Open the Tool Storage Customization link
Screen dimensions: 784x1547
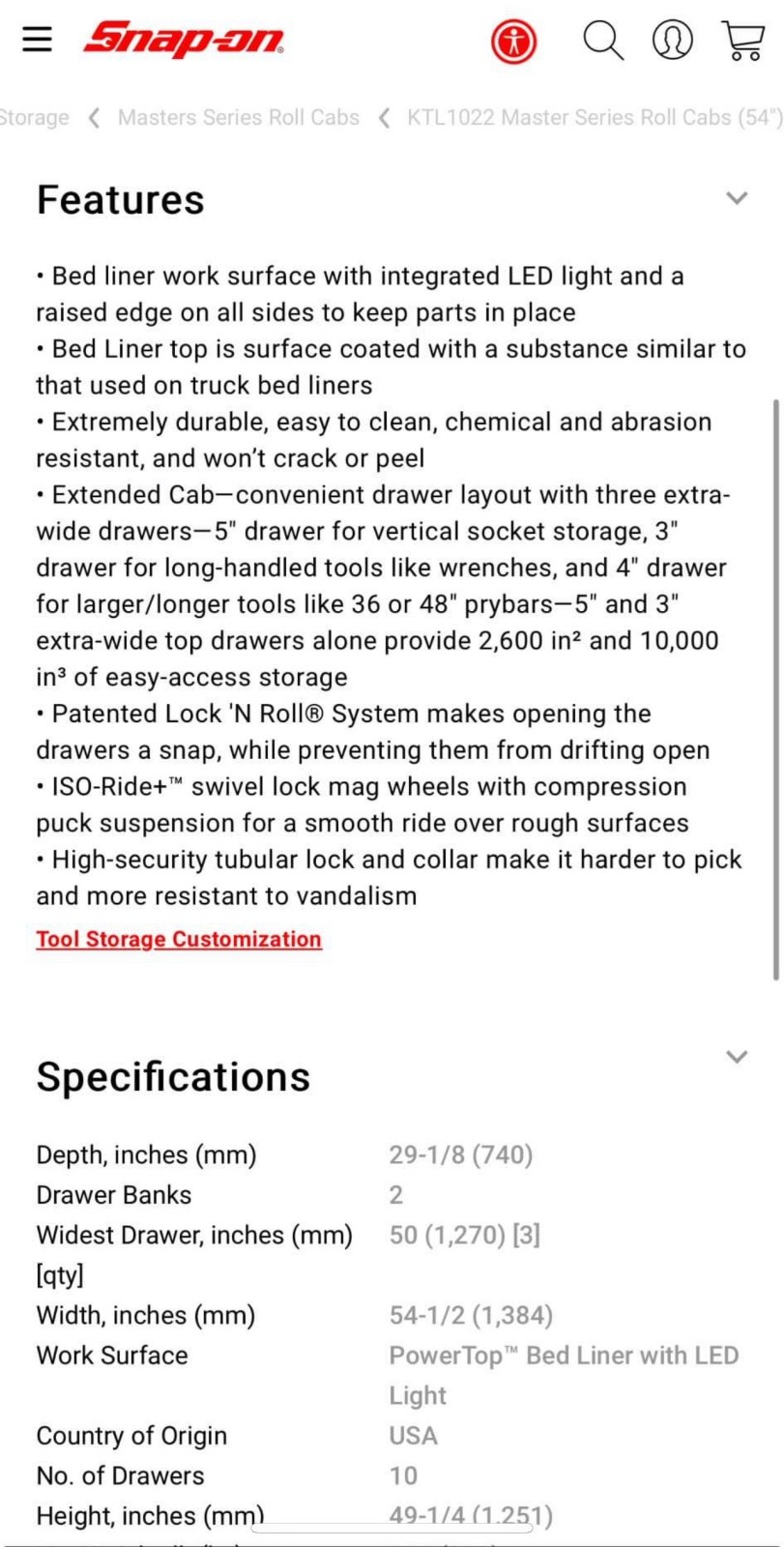click(179, 939)
